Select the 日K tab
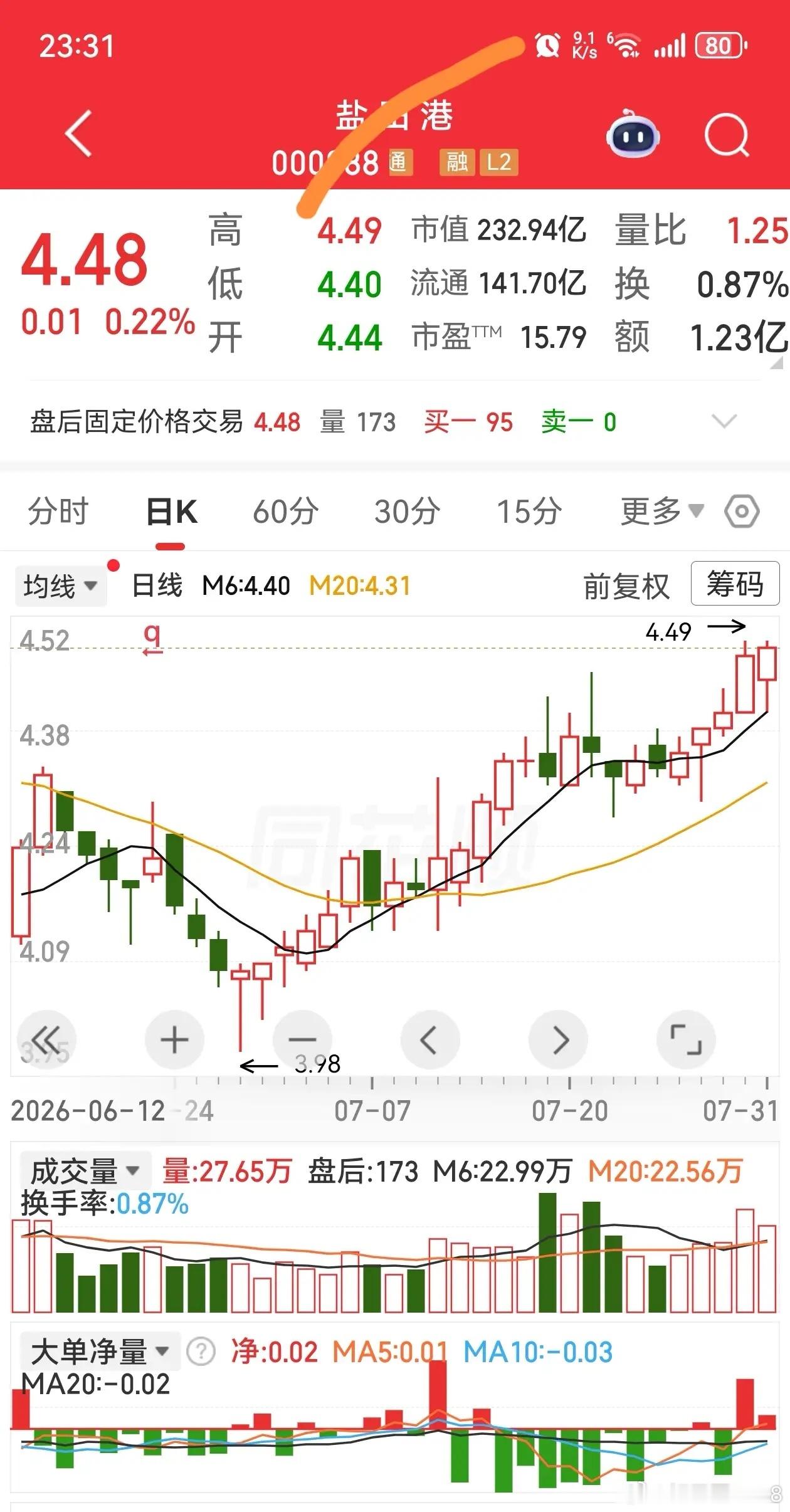 coord(171,511)
